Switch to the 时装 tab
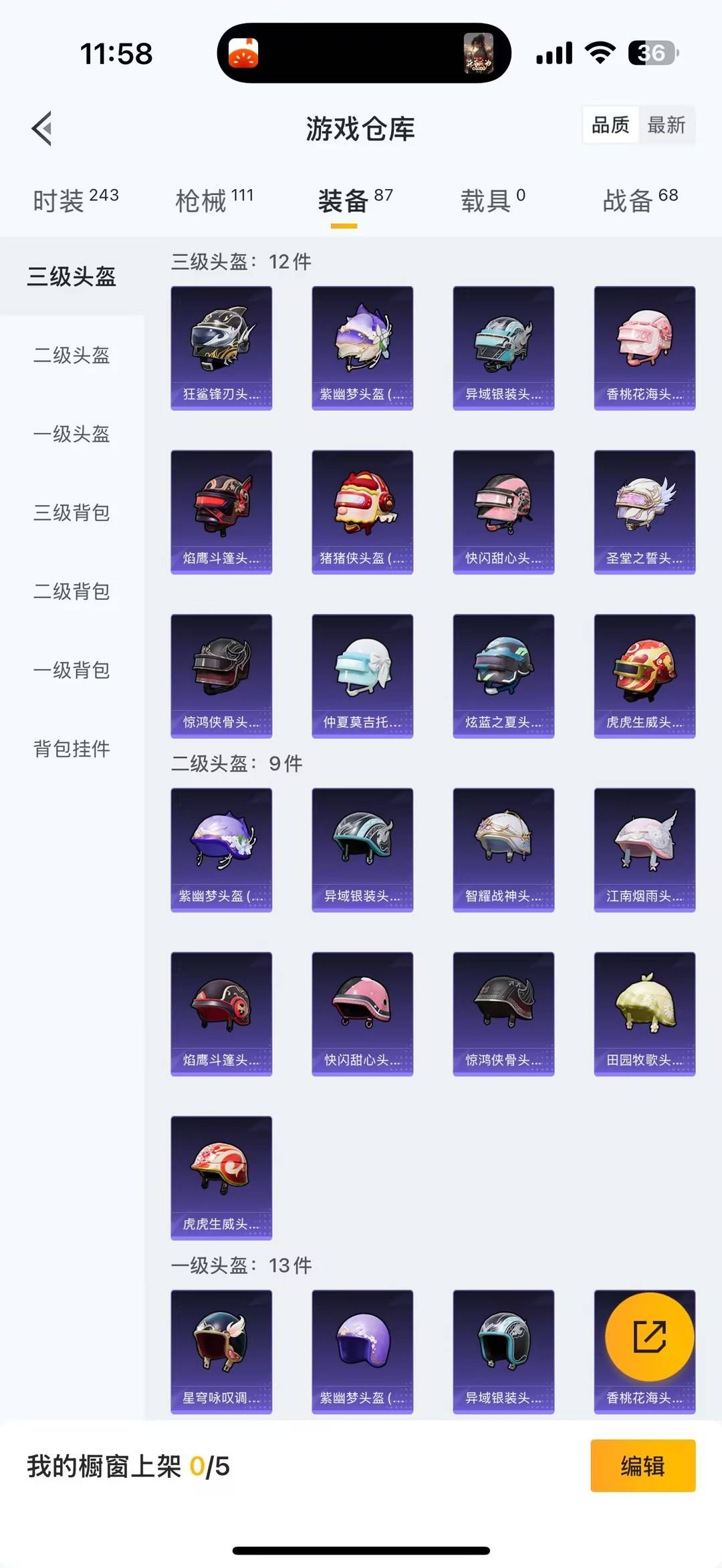 76,200
